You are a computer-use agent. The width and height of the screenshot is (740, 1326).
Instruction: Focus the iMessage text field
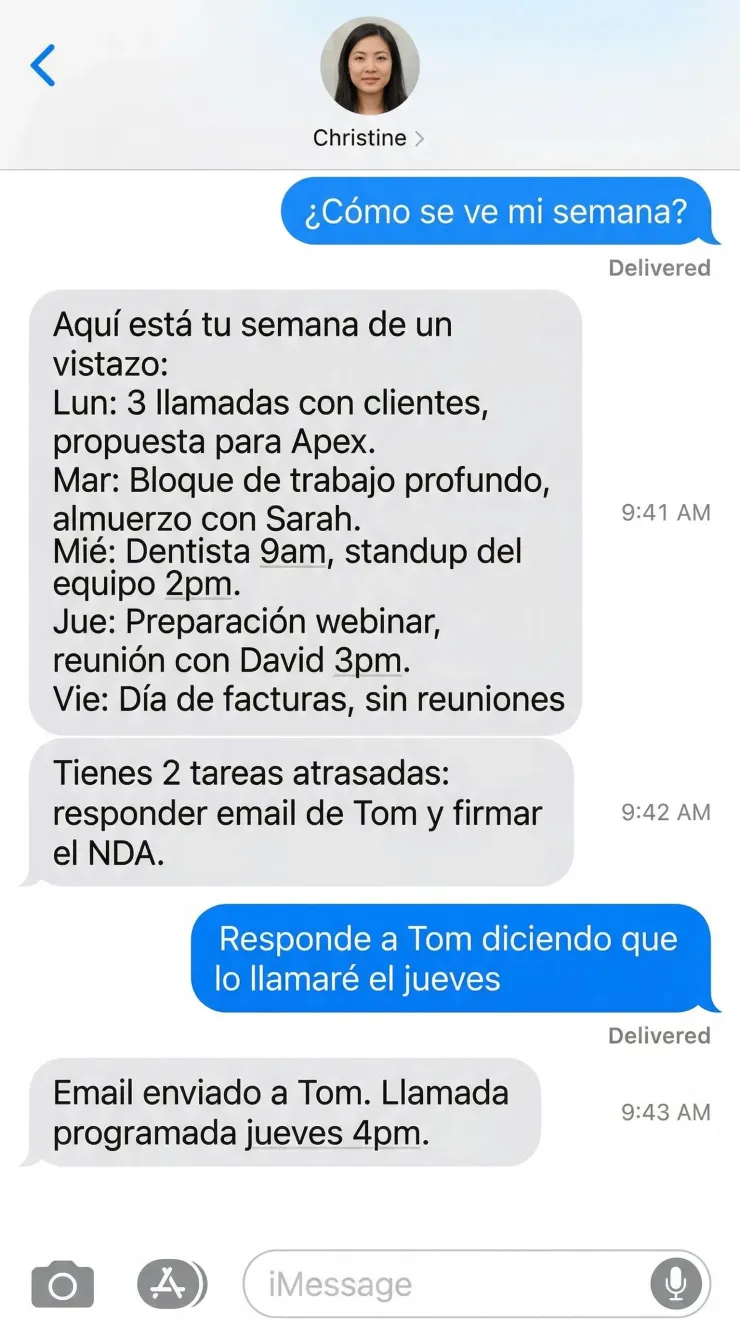click(450, 1284)
